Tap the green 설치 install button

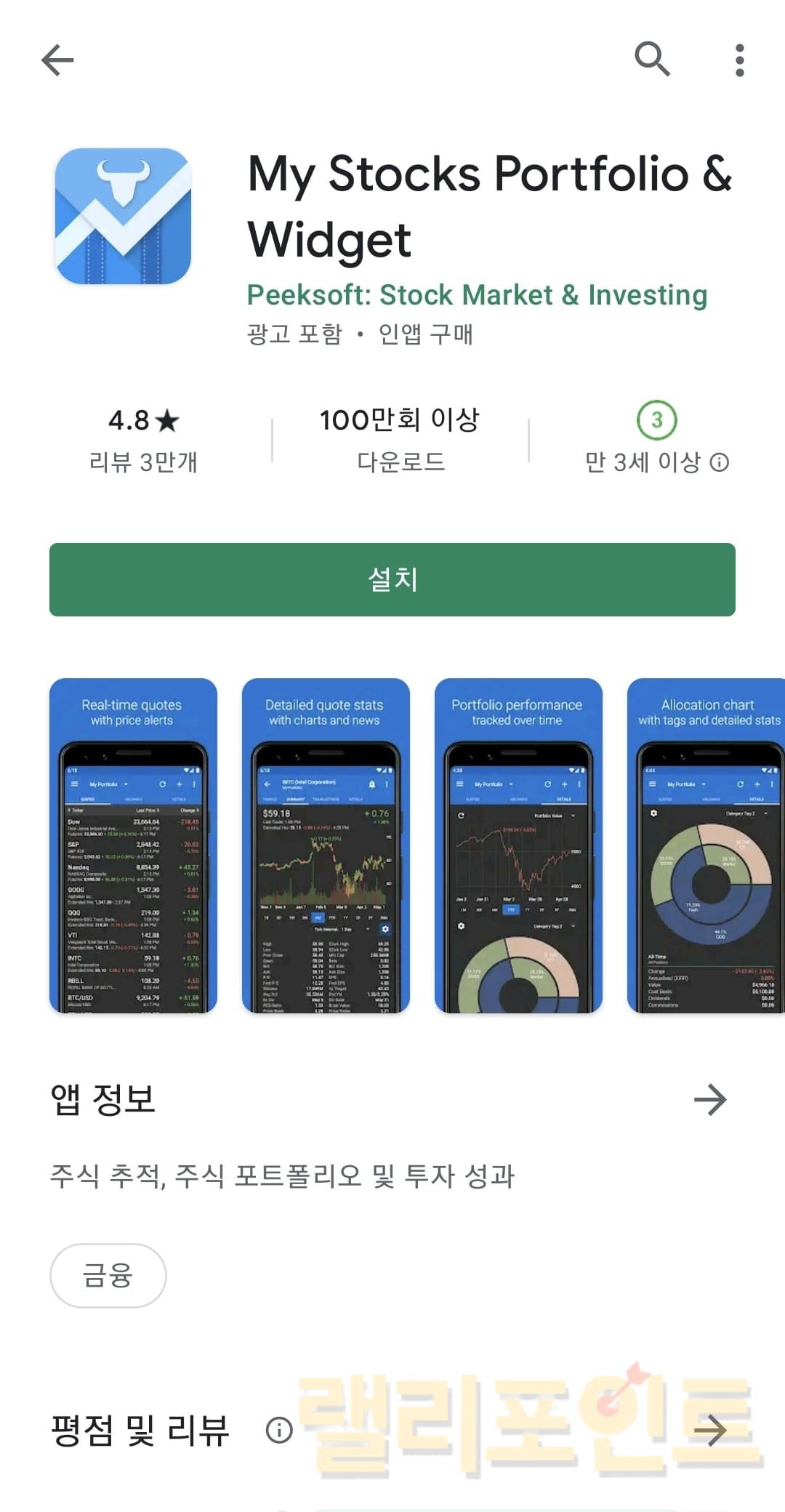point(392,579)
